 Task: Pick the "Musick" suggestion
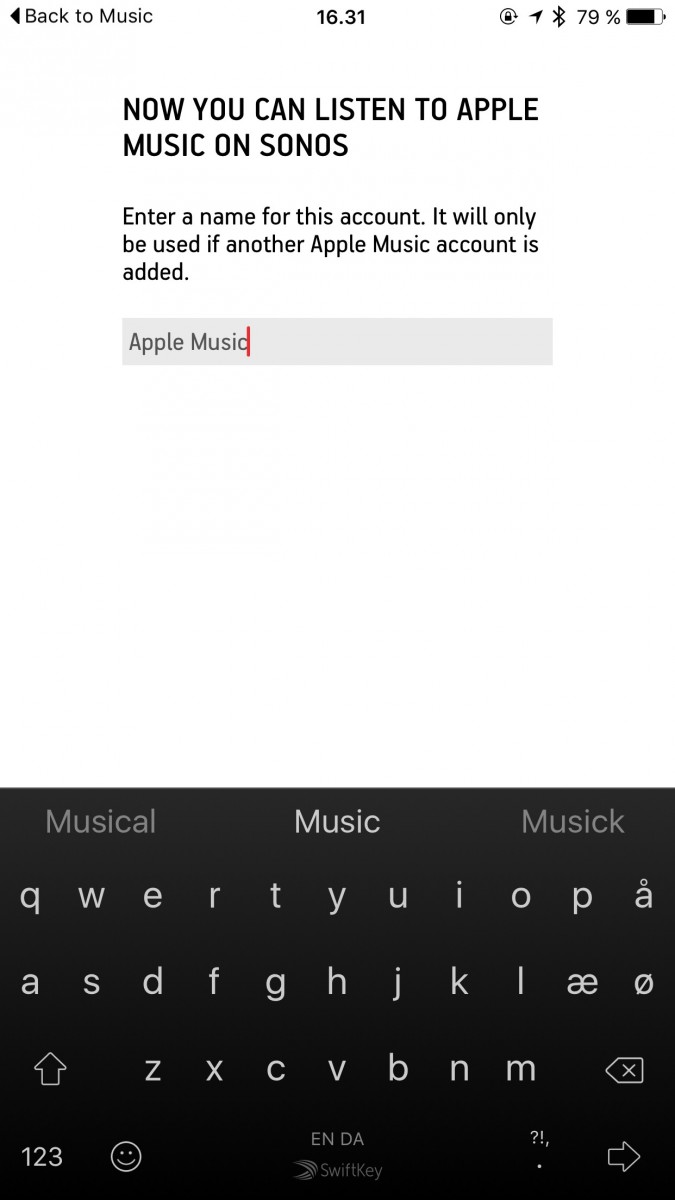coord(573,822)
